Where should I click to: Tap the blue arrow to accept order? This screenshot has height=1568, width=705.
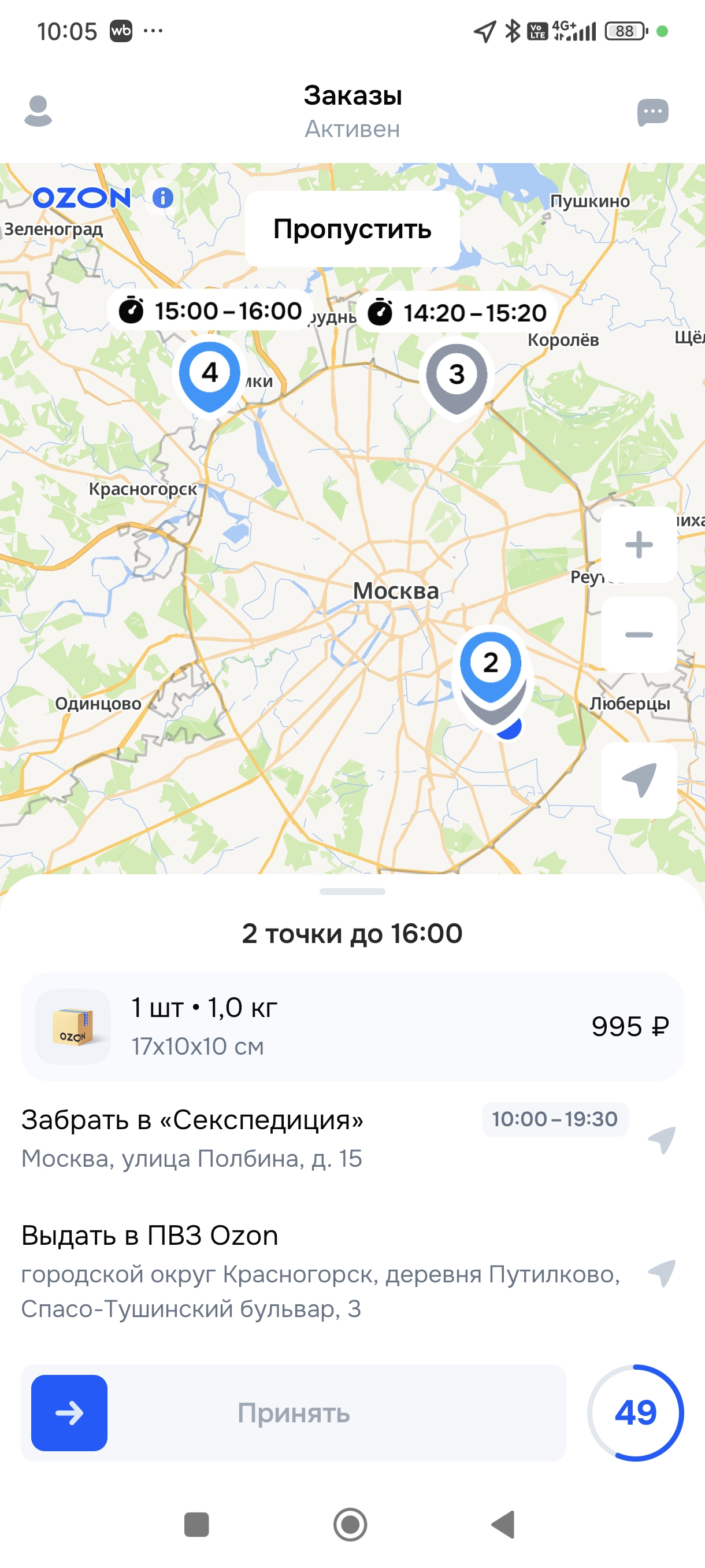[69, 1413]
